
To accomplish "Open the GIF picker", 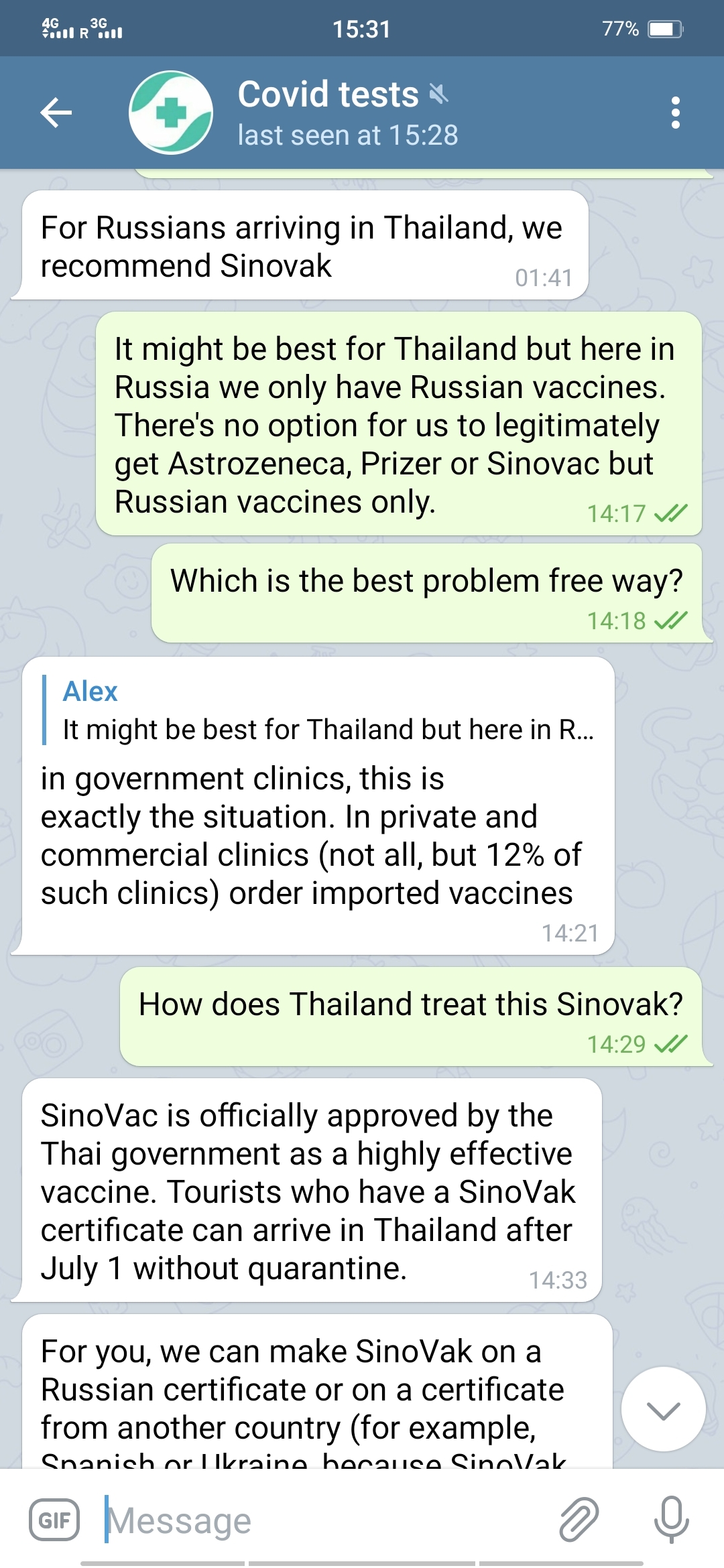I will 54,1520.
